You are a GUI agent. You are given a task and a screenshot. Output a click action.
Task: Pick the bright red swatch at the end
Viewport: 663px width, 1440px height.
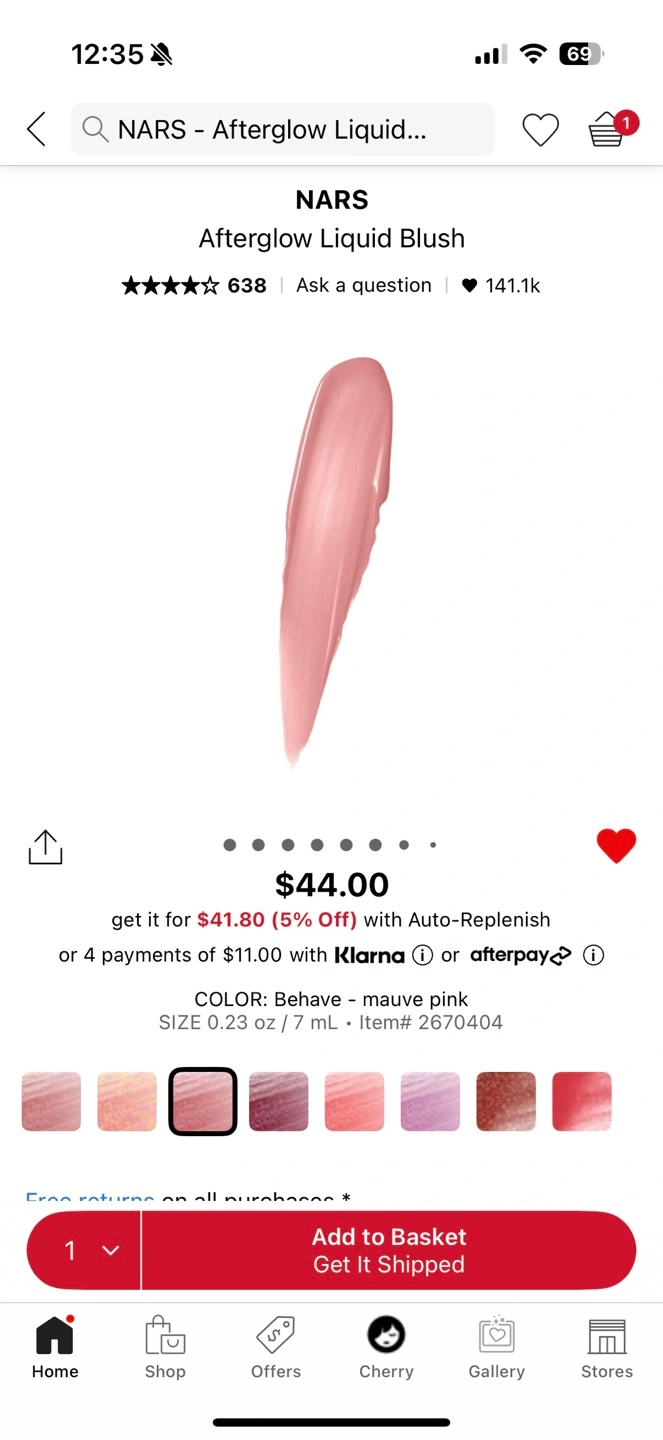pos(582,1102)
